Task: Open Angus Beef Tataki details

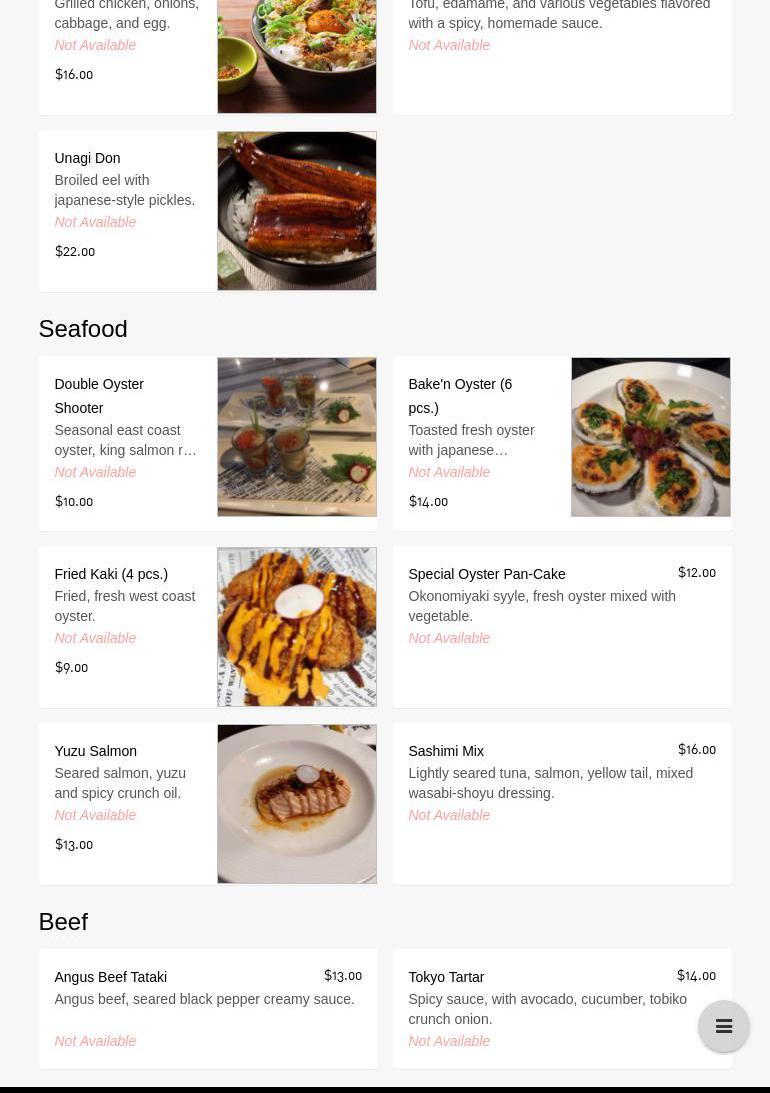Action: click(207, 1008)
